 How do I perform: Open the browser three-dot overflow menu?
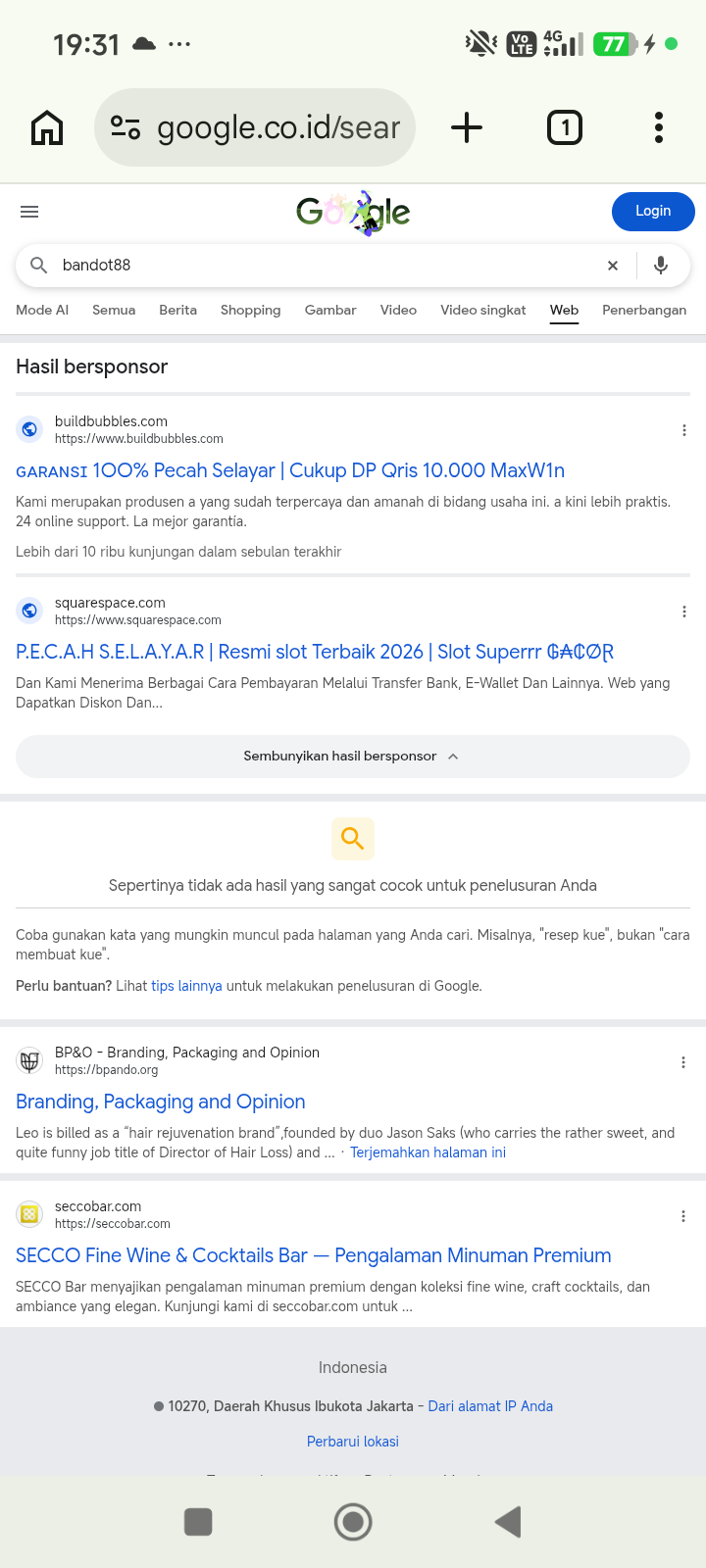[x=659, y=127]
